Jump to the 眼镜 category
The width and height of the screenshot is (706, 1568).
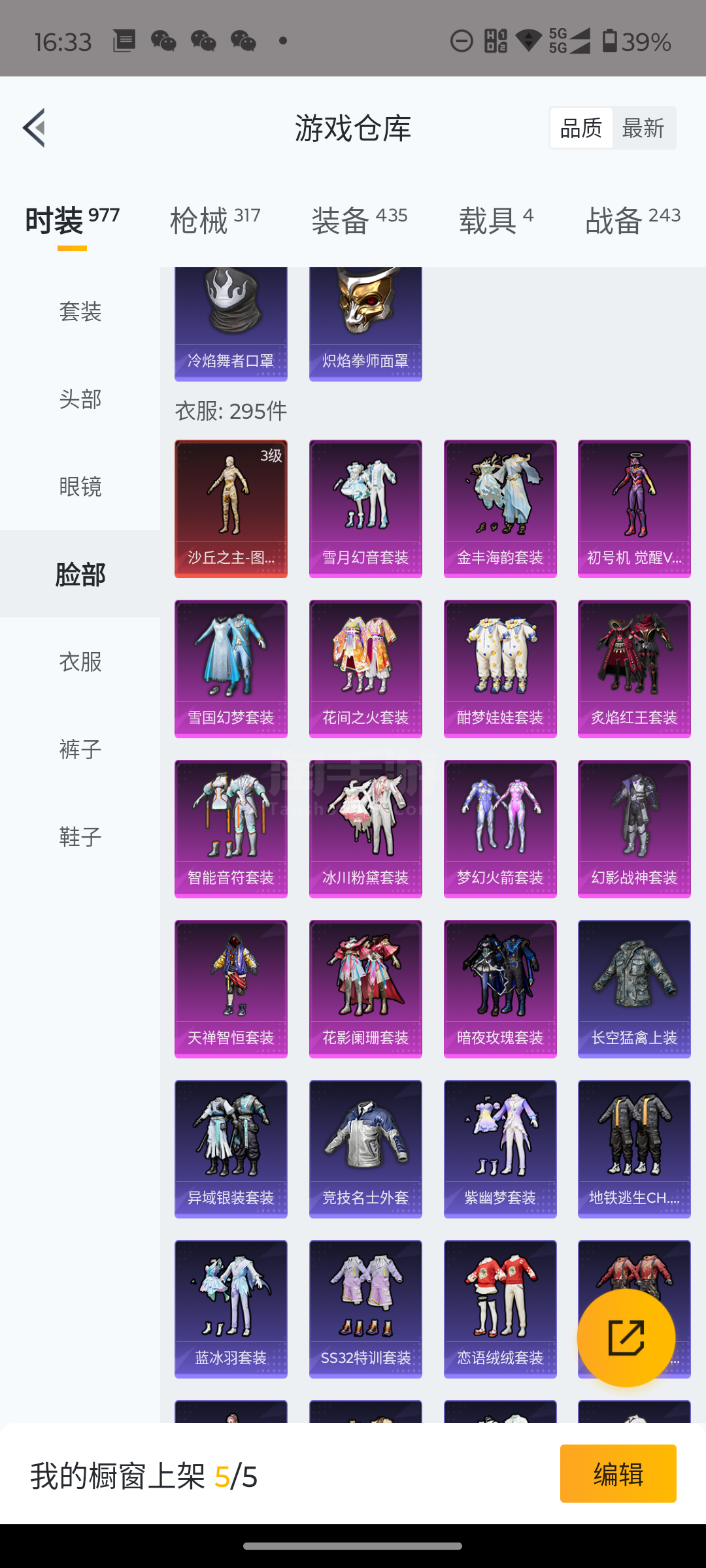pos(80,487)
